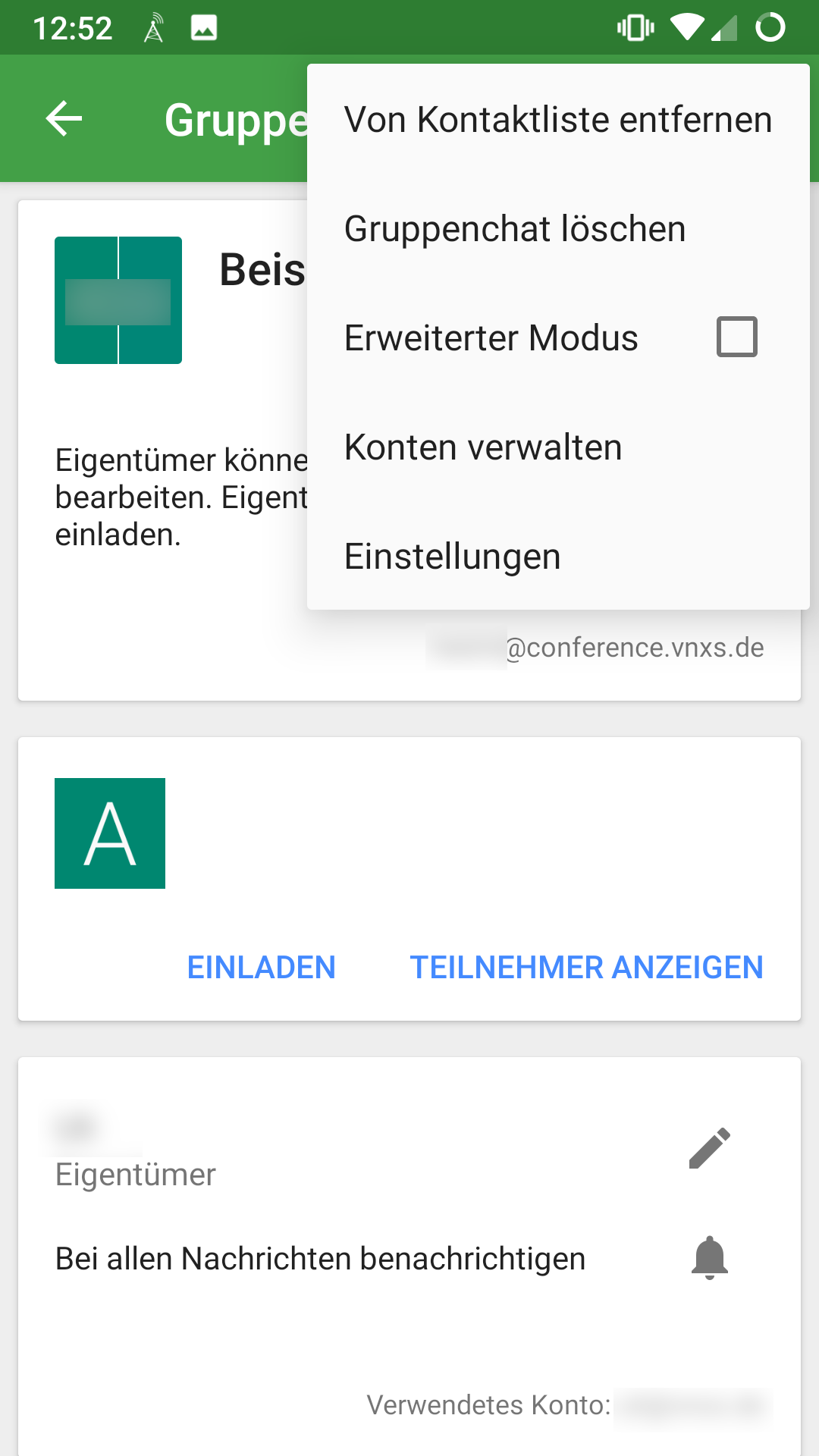Select 'Von Kontaktliste entfernen'
The image size is (819, 1456).
[557, 120]
